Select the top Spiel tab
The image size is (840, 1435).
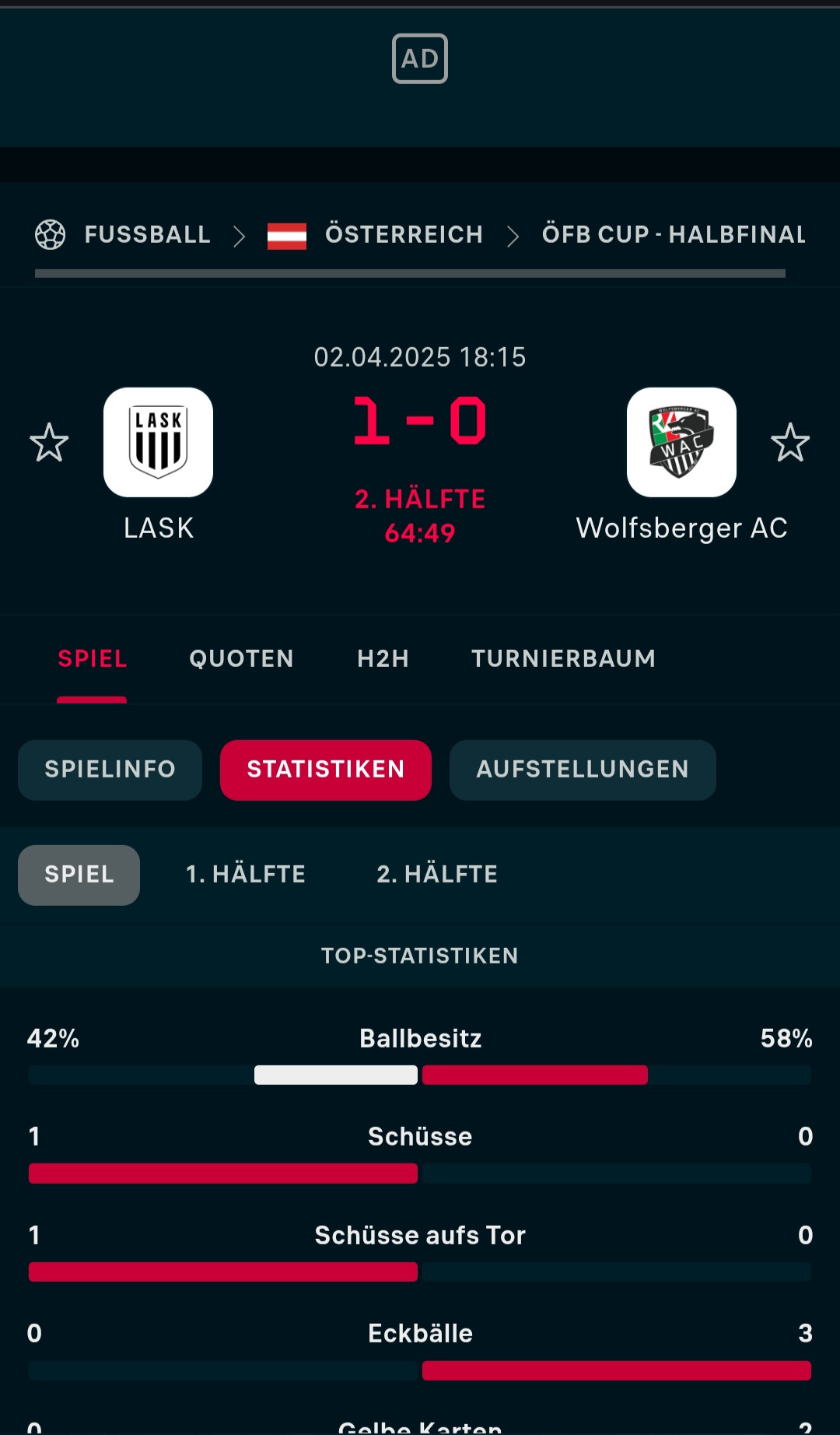click(92, 658)
